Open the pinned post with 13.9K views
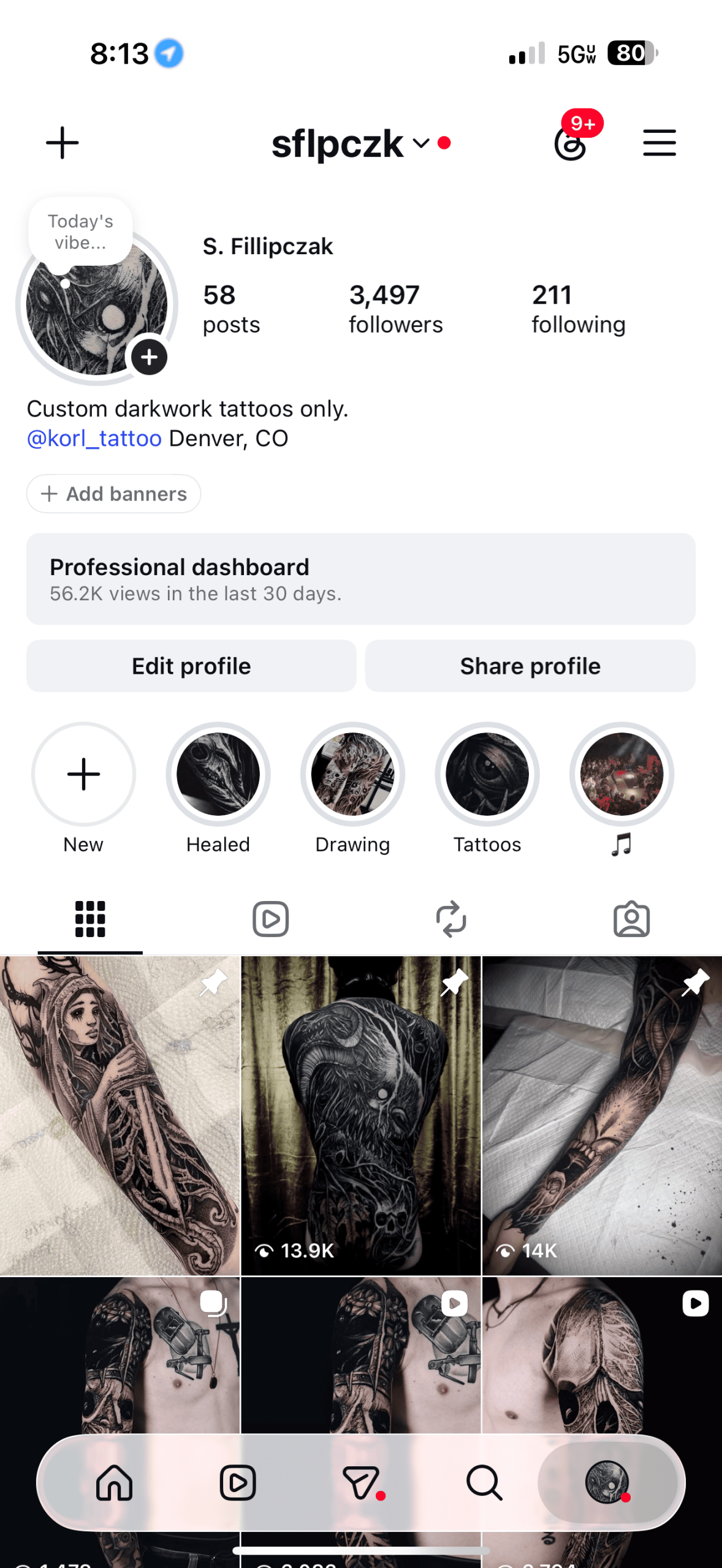Screen dimensions: 722x1568 pos(361,1115)
